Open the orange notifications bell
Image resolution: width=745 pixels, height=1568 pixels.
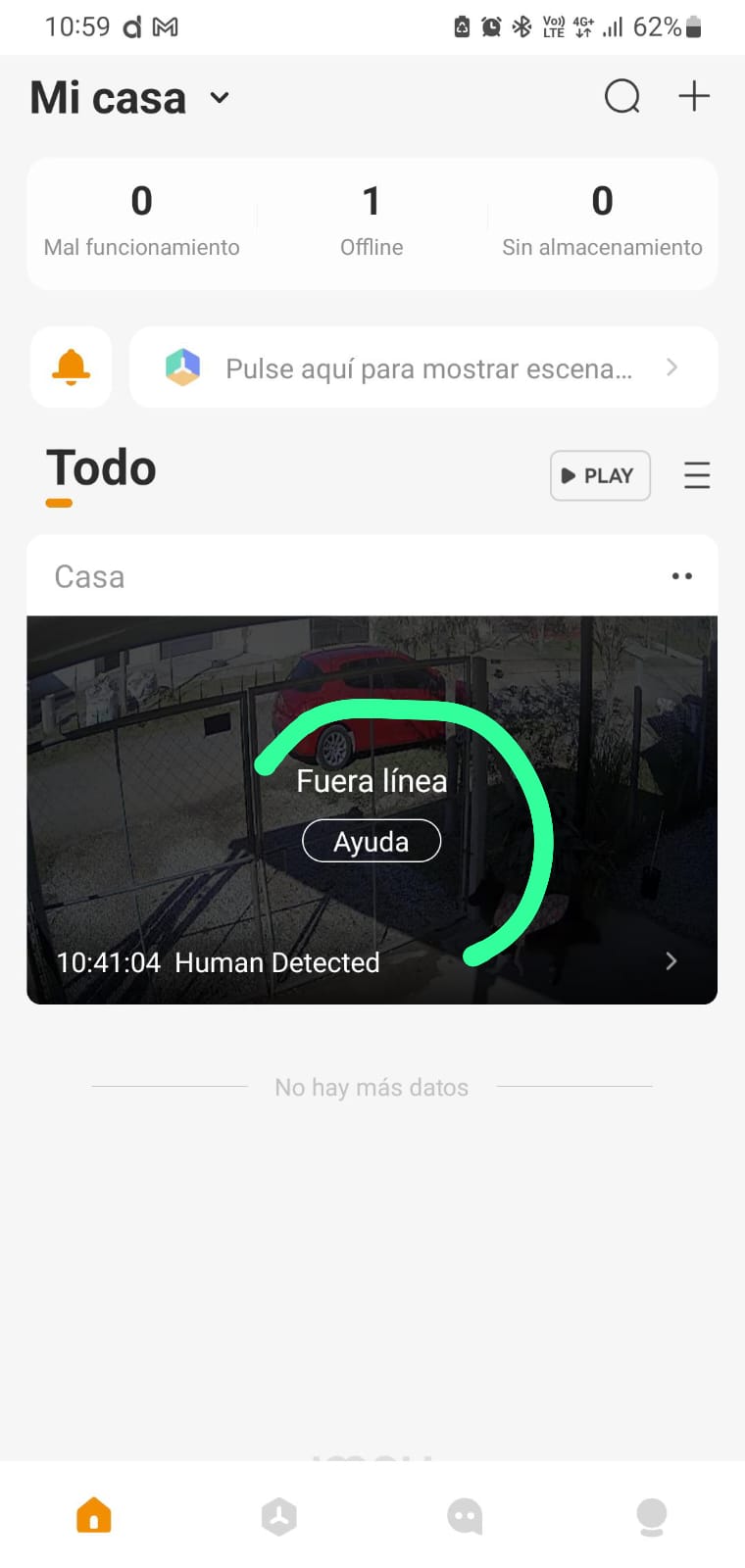(x=71, y=367)
